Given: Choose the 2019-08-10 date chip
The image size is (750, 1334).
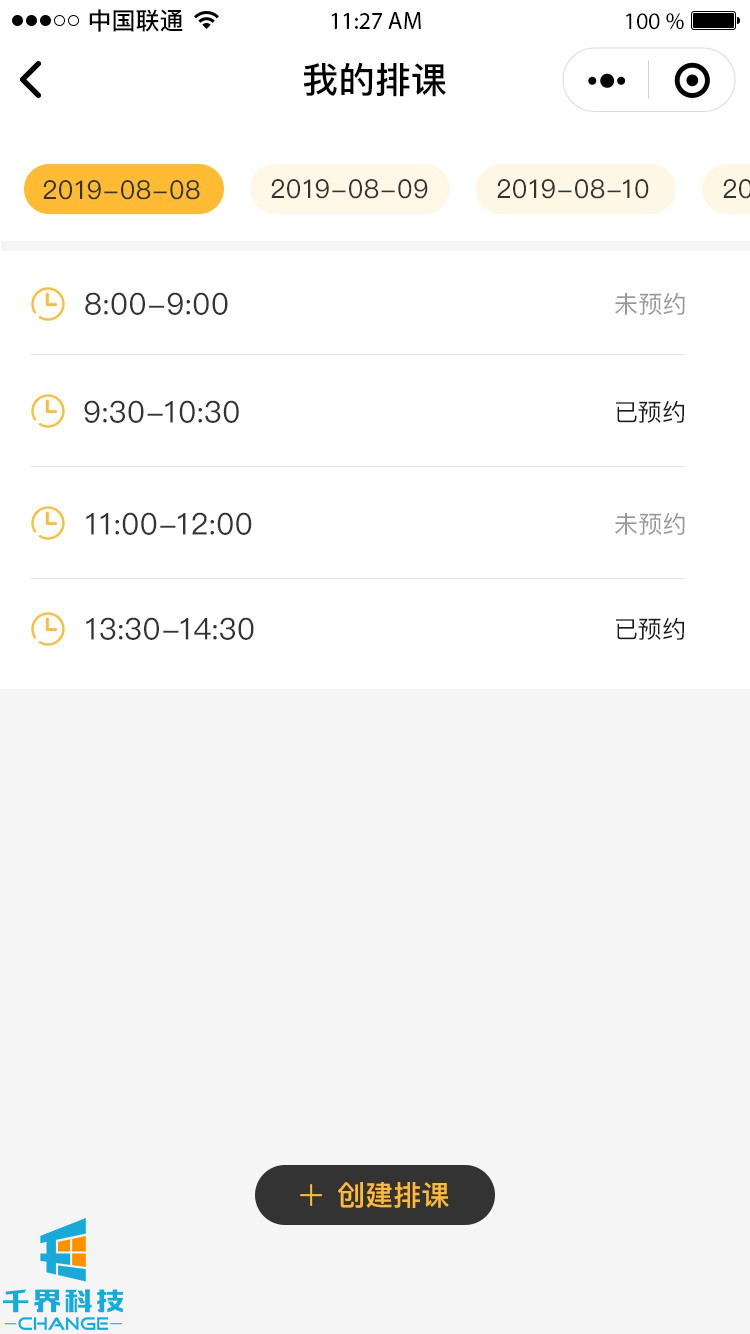Looking at the screenshot, I should [x=574, y=189].
